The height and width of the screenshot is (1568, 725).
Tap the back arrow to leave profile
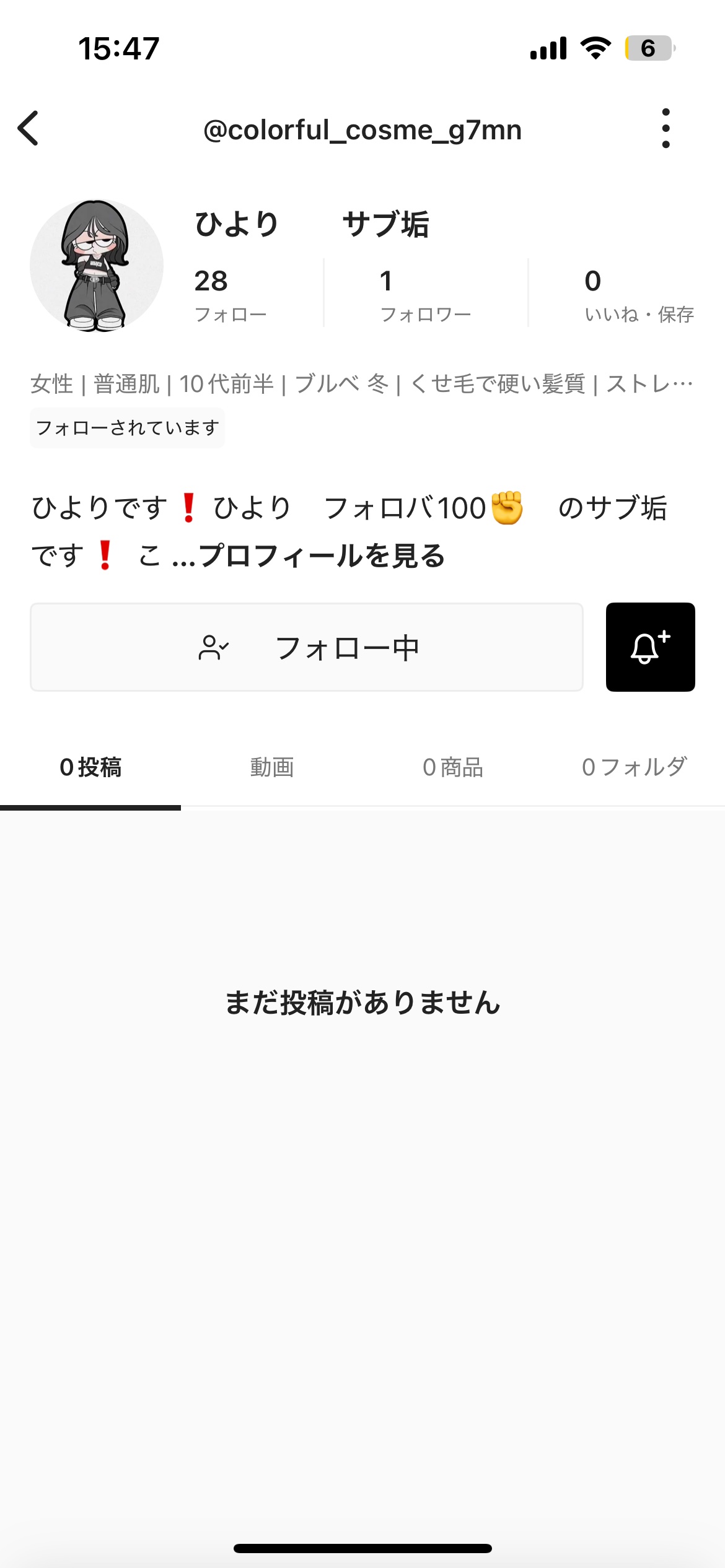tap(29, 129)
